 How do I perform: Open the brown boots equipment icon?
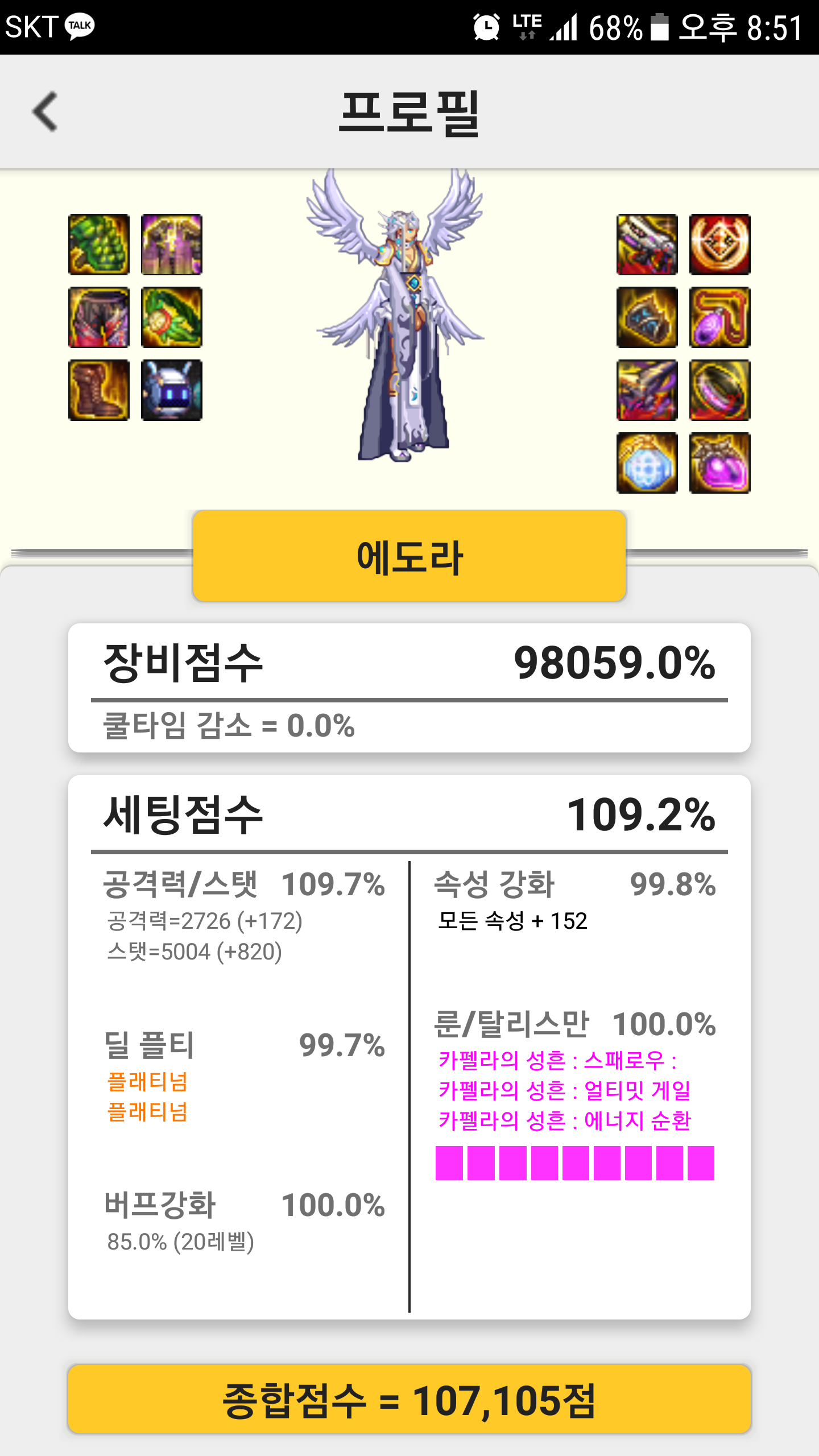click(x=99, y=390)
